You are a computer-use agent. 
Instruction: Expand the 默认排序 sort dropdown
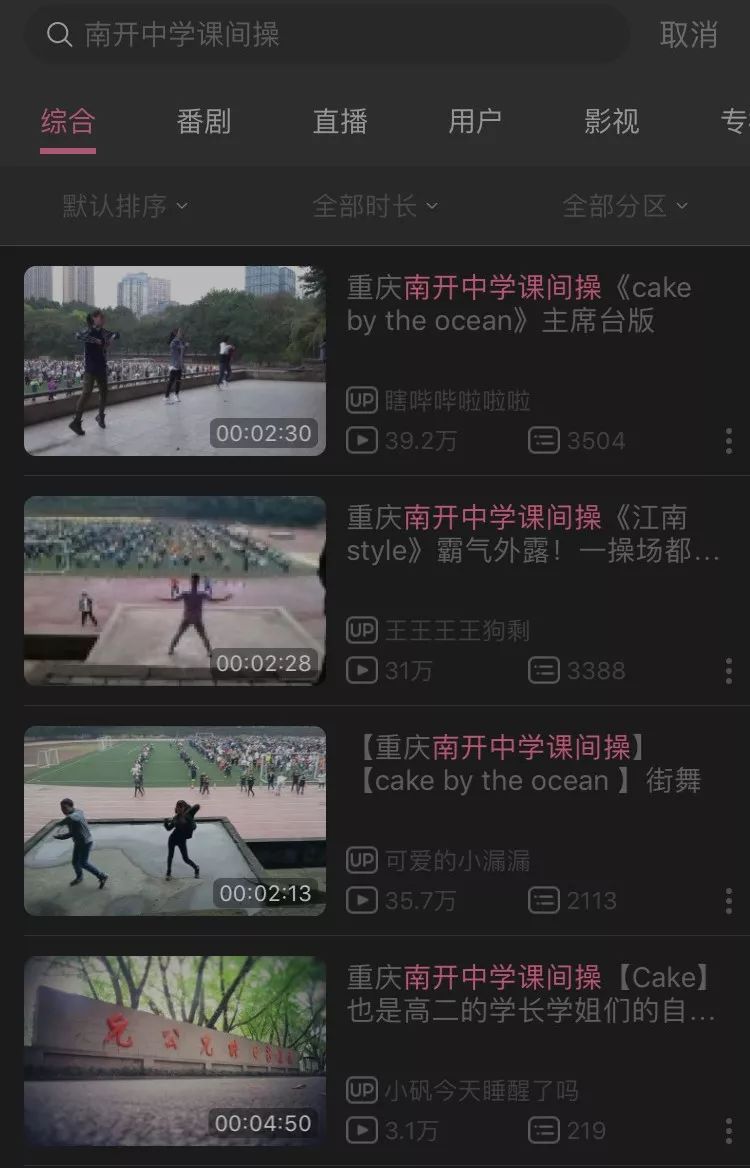120,204
